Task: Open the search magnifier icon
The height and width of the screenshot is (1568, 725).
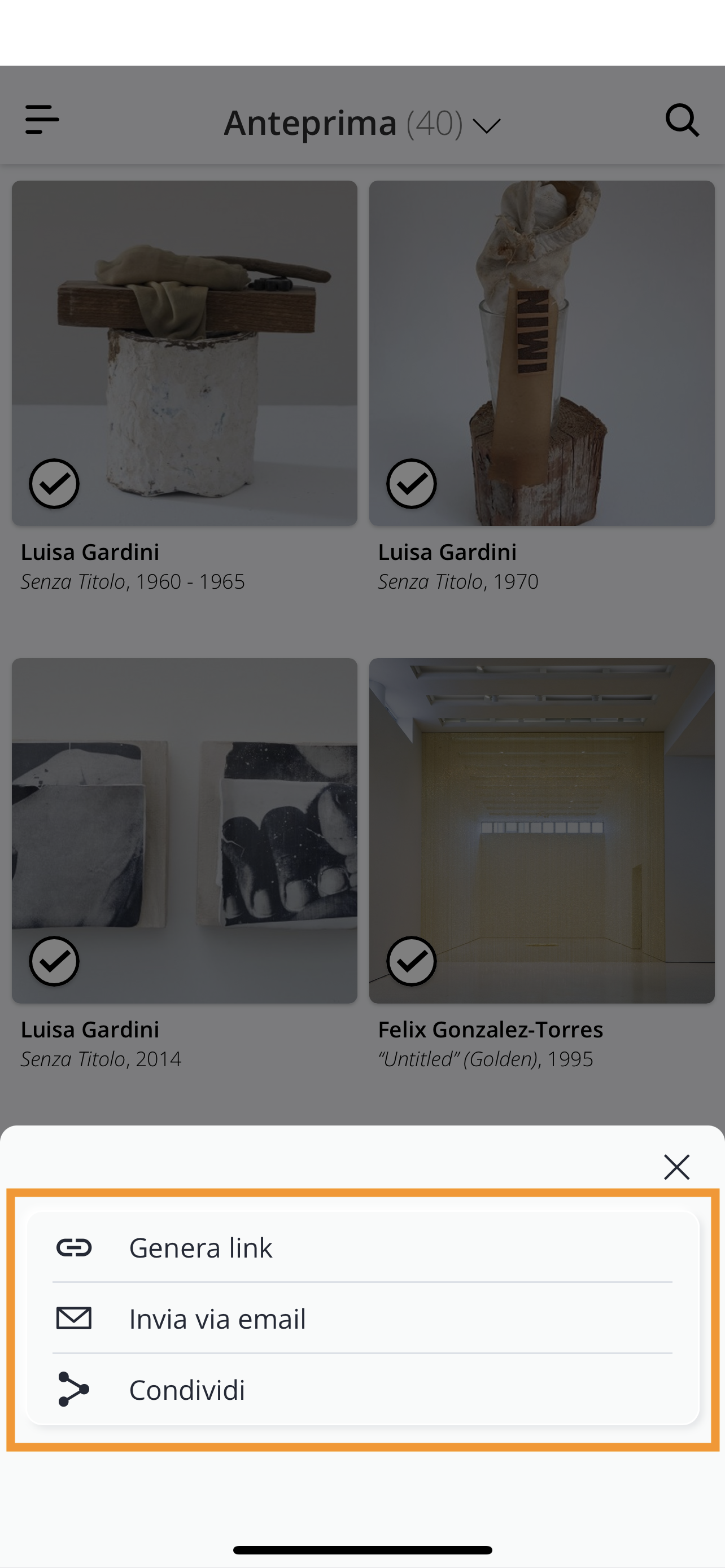Action: click(x=682, y=120)
